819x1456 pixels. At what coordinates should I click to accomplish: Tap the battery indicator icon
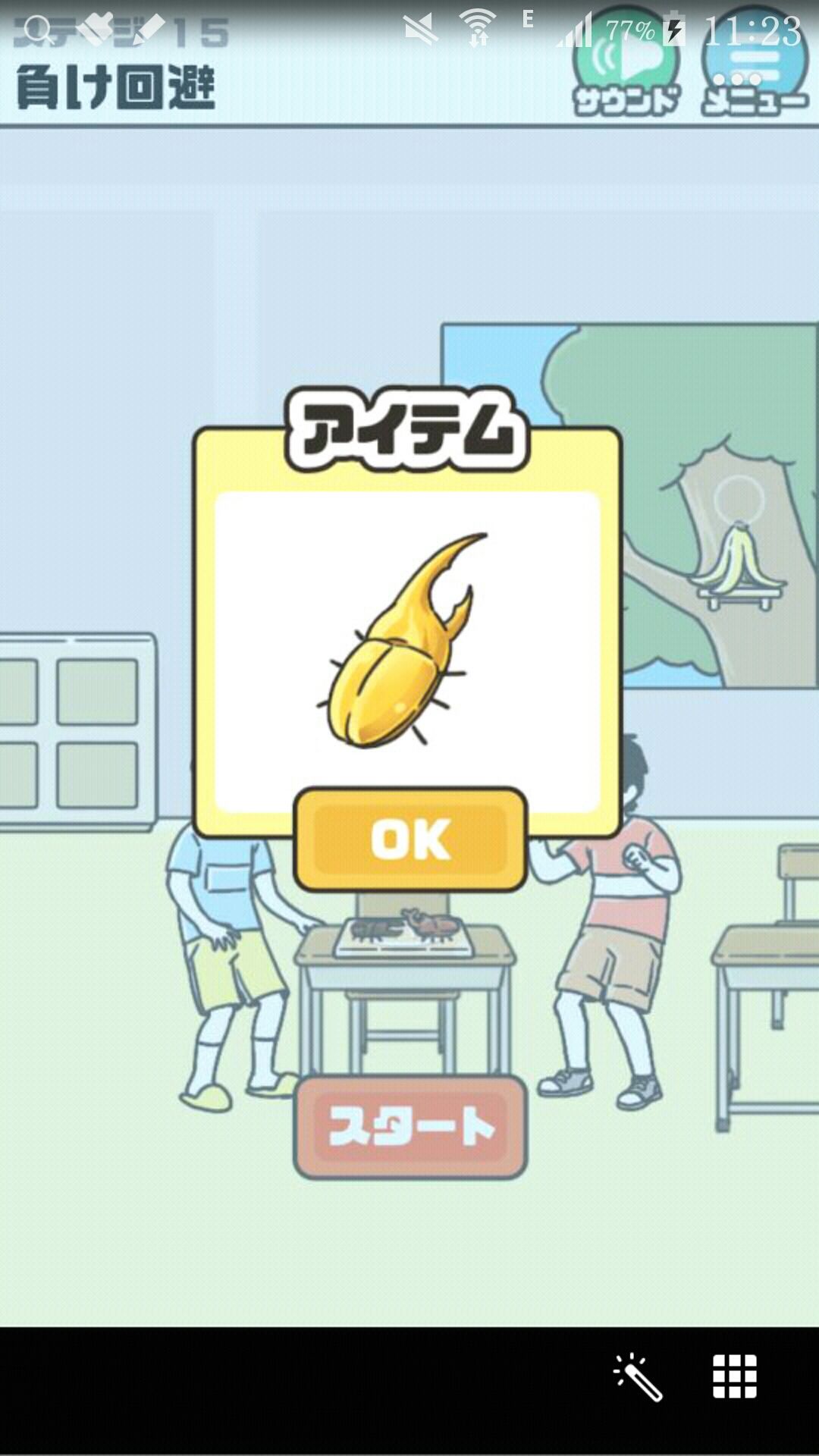[x=672, y=29]
